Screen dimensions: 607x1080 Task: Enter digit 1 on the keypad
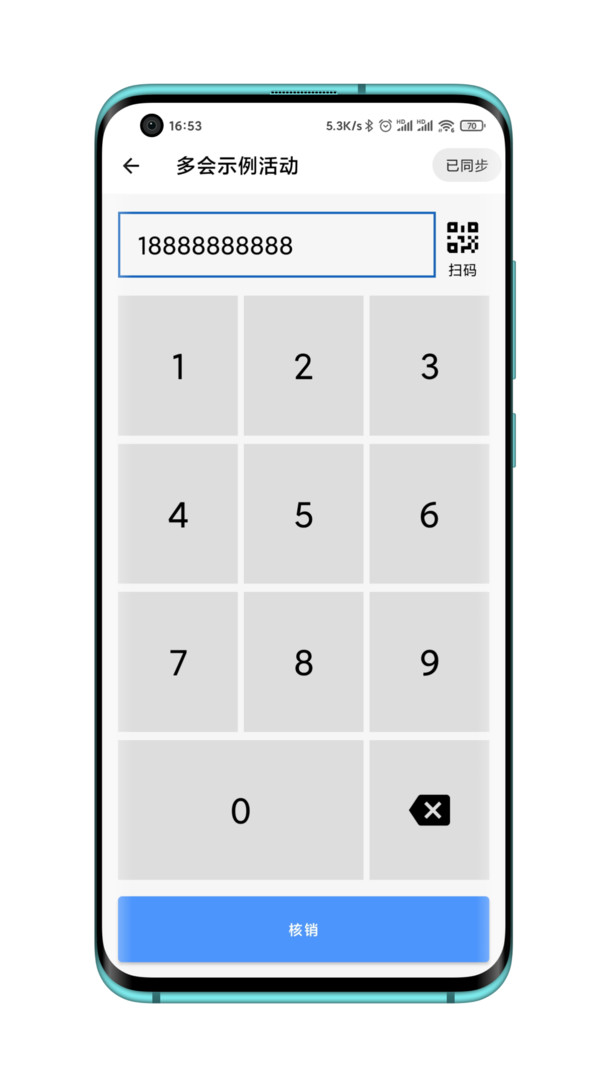178,366
